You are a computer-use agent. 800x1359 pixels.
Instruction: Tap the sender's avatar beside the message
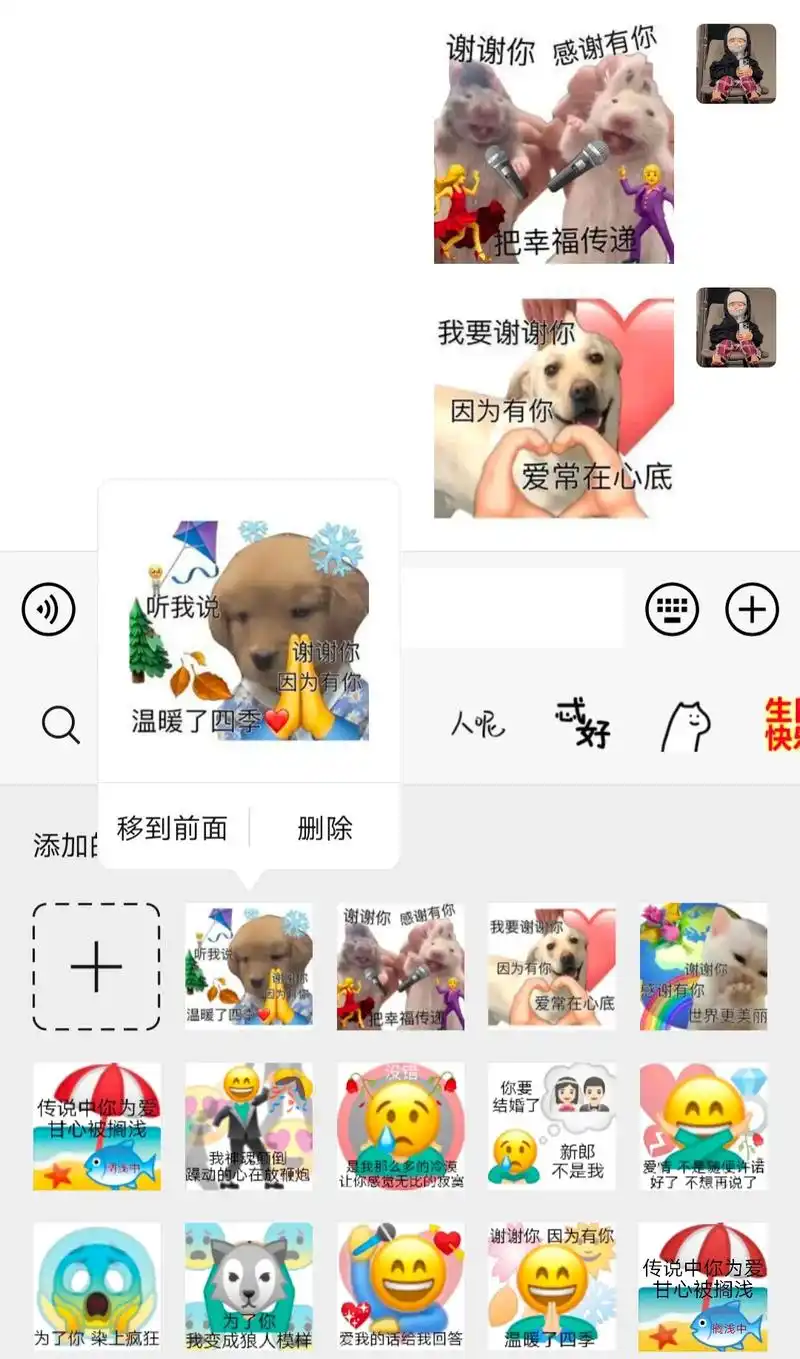[733, 64]
